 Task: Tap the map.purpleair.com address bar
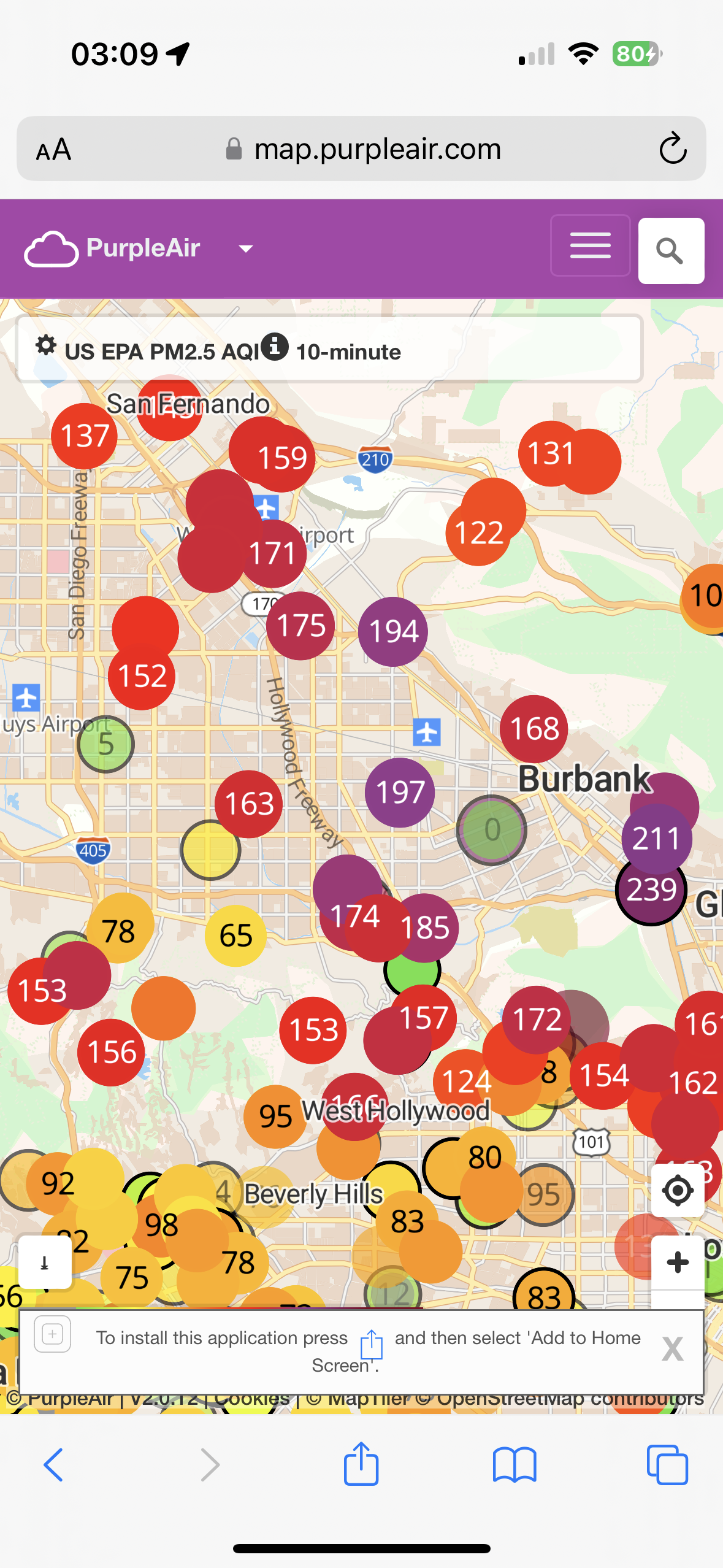tap(361, 148)
